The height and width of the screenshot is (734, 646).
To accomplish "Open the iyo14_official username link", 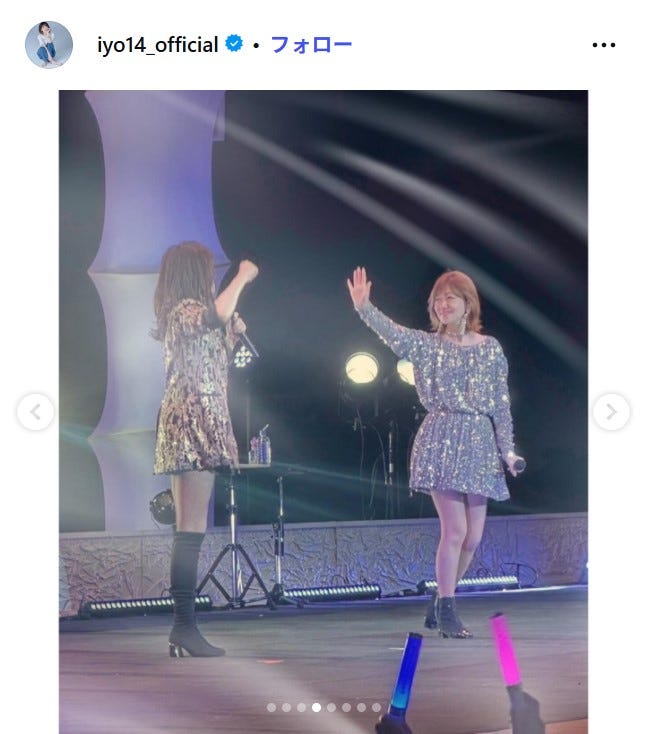I will [159, 45].
